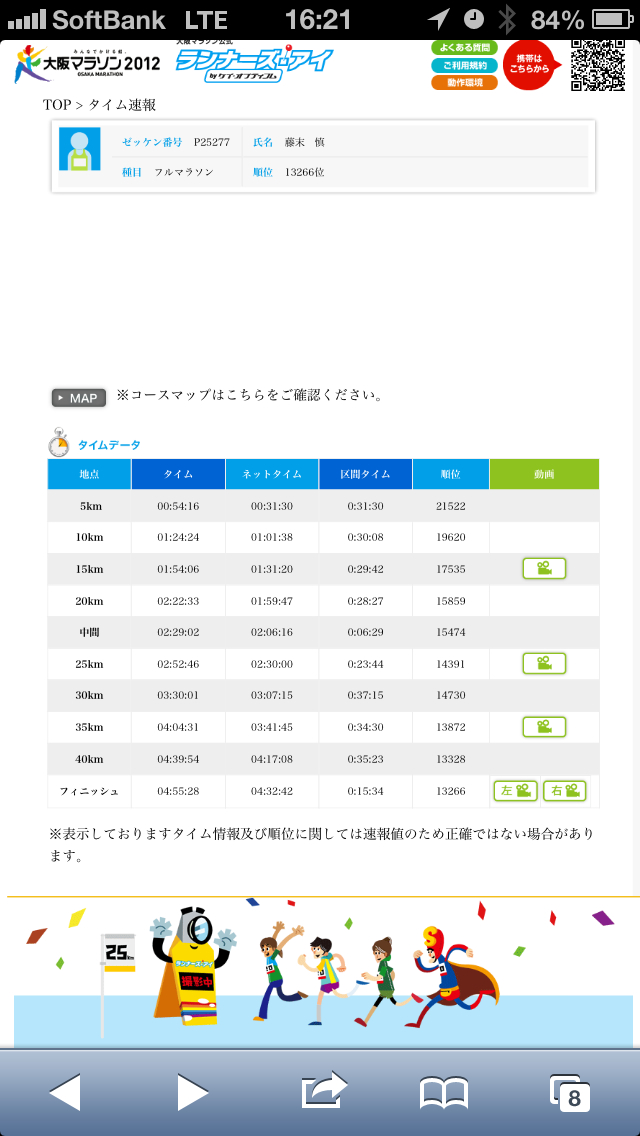The image size is (640, 1136).
Task: Play the 35km point video
Action: 544,727
